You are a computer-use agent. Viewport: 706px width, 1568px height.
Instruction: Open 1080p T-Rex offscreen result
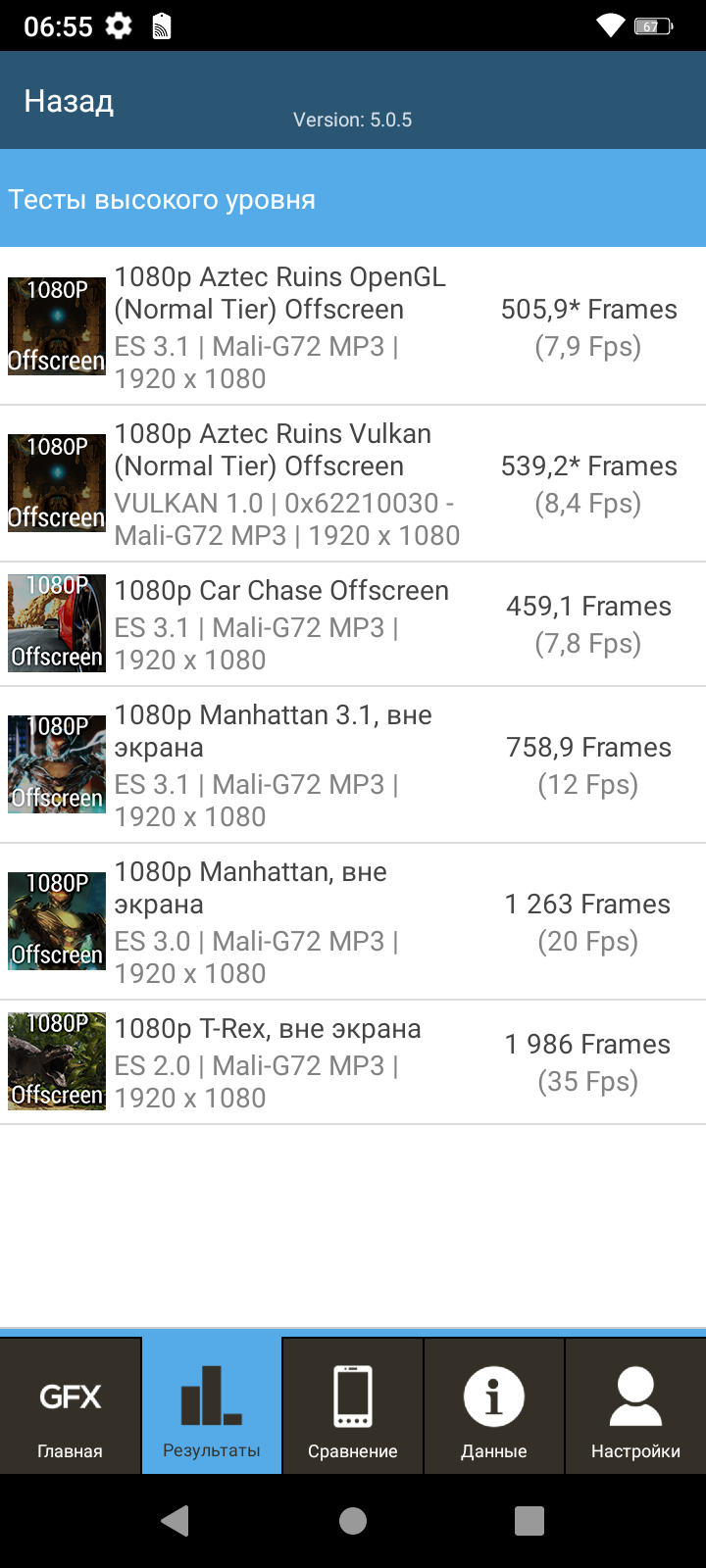[x=353, y=1062]
